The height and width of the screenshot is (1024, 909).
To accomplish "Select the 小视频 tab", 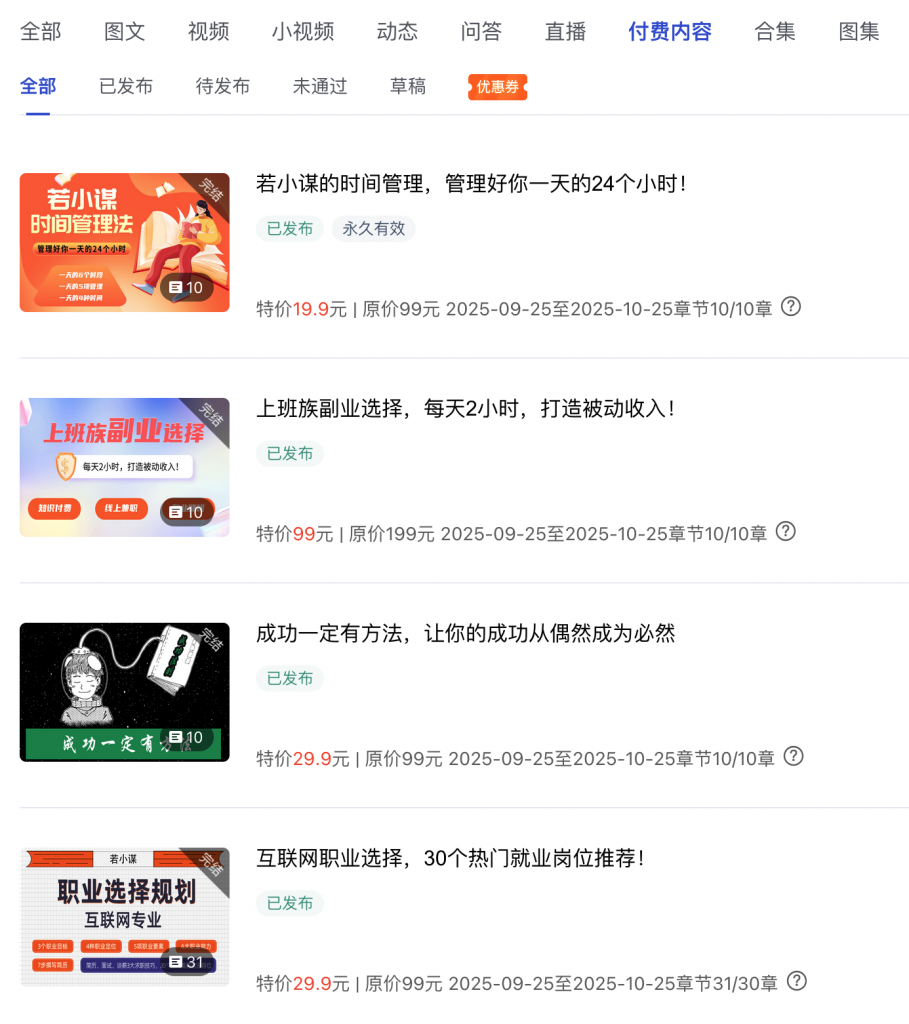I will (x=303, y=31).
